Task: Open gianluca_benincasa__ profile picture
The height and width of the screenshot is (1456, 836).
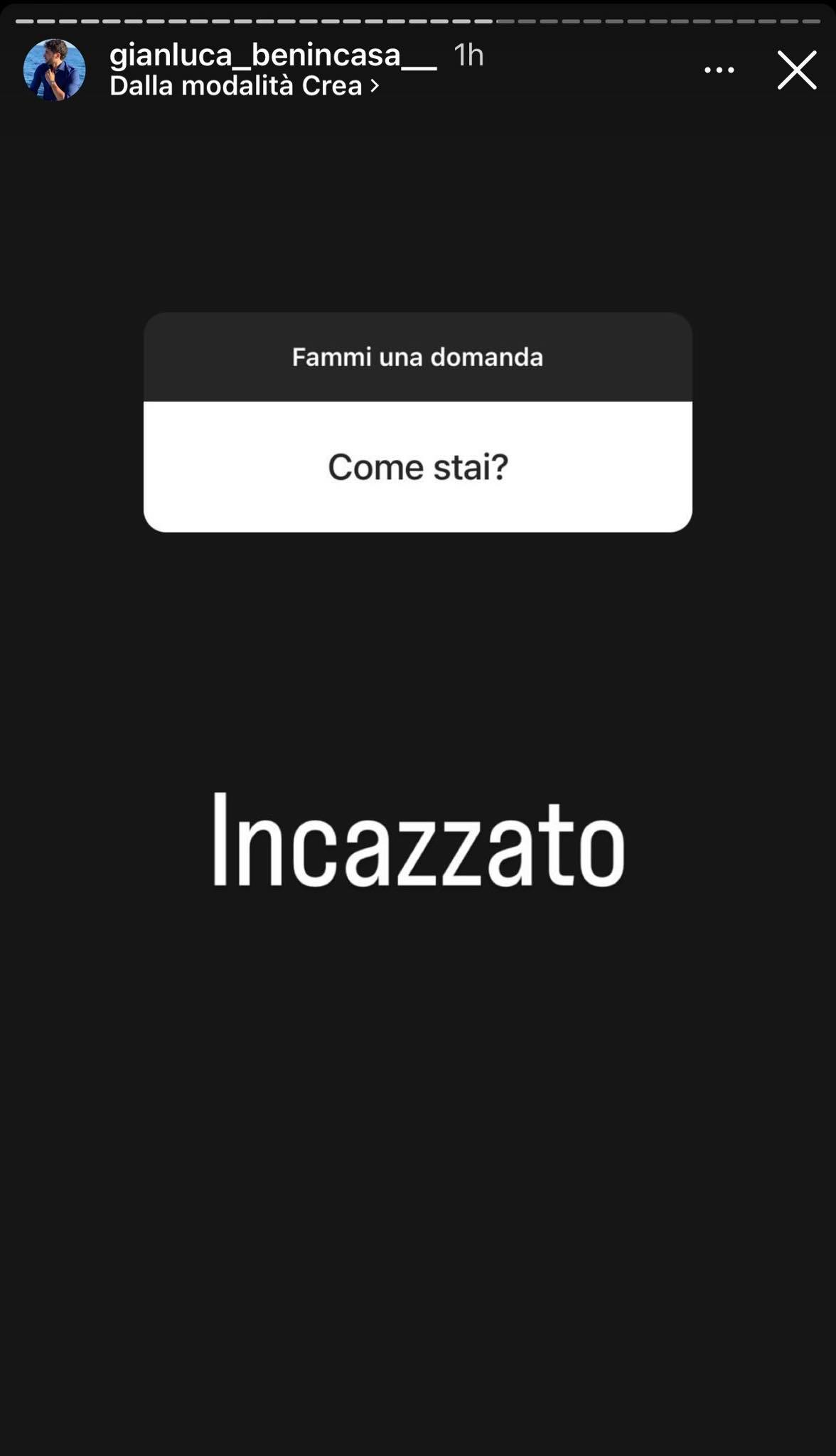Action: coord(54,70)
